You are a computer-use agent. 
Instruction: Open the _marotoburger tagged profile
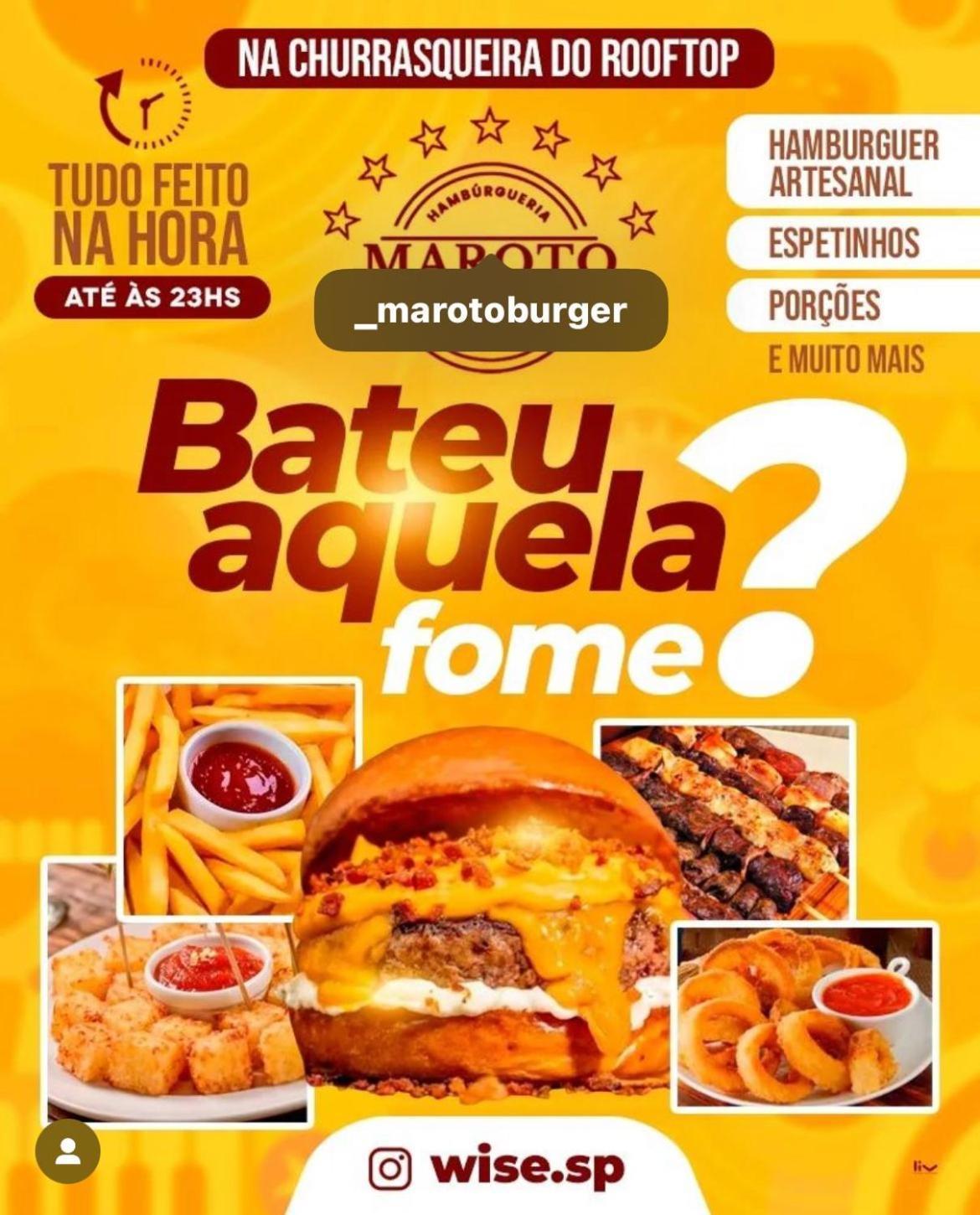(491, 311)
